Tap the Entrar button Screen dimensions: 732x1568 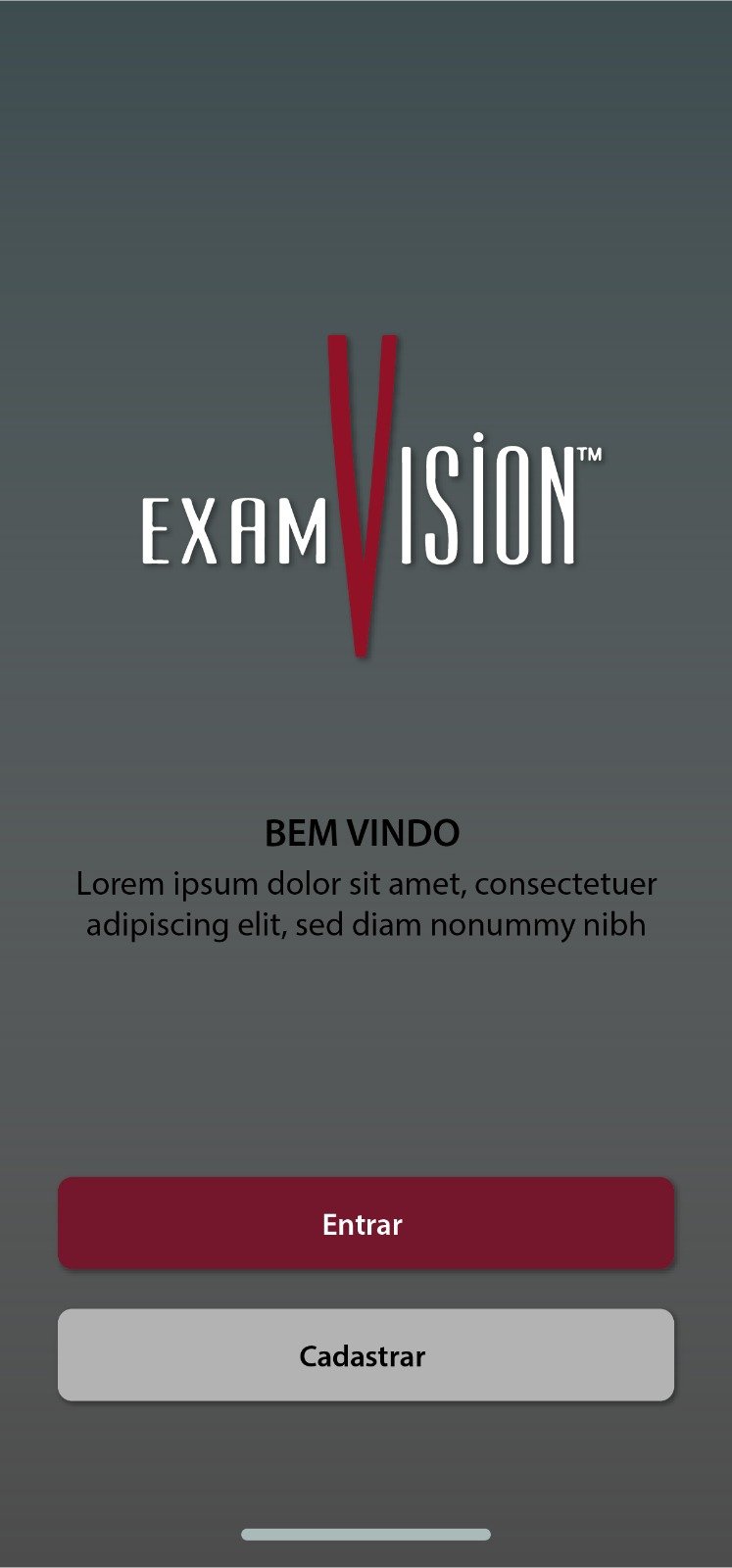click(x=366, y=1223)
